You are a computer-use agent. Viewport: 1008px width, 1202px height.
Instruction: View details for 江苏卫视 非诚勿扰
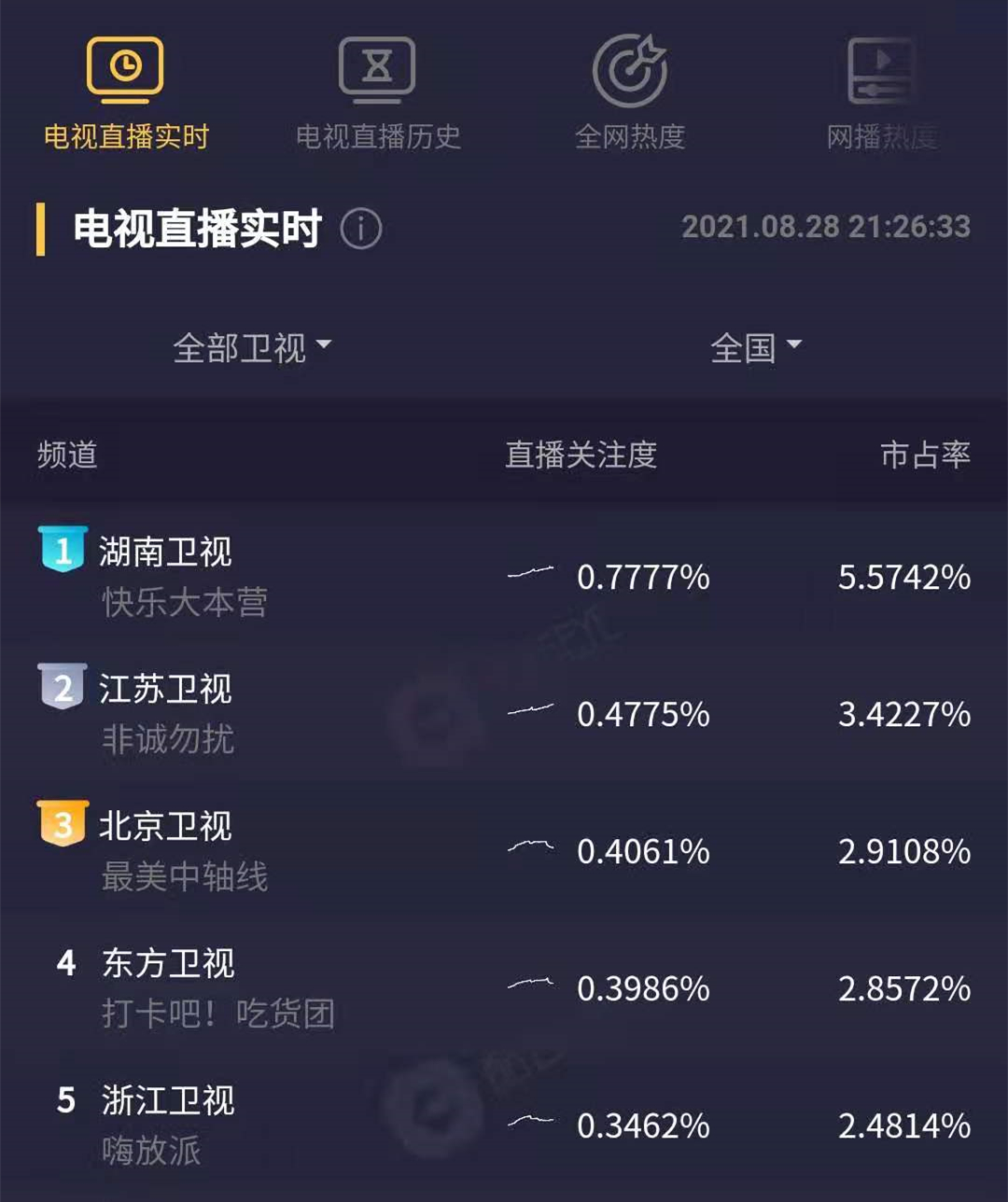[504, 713]
